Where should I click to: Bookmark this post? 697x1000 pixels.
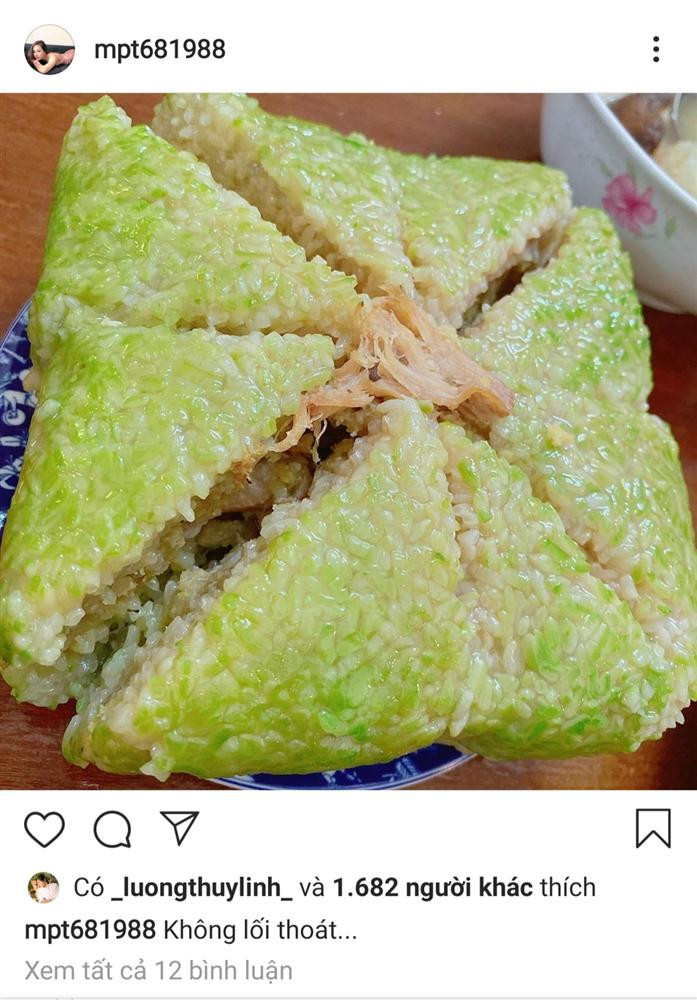pyautogui.click(x=653, y=828)
